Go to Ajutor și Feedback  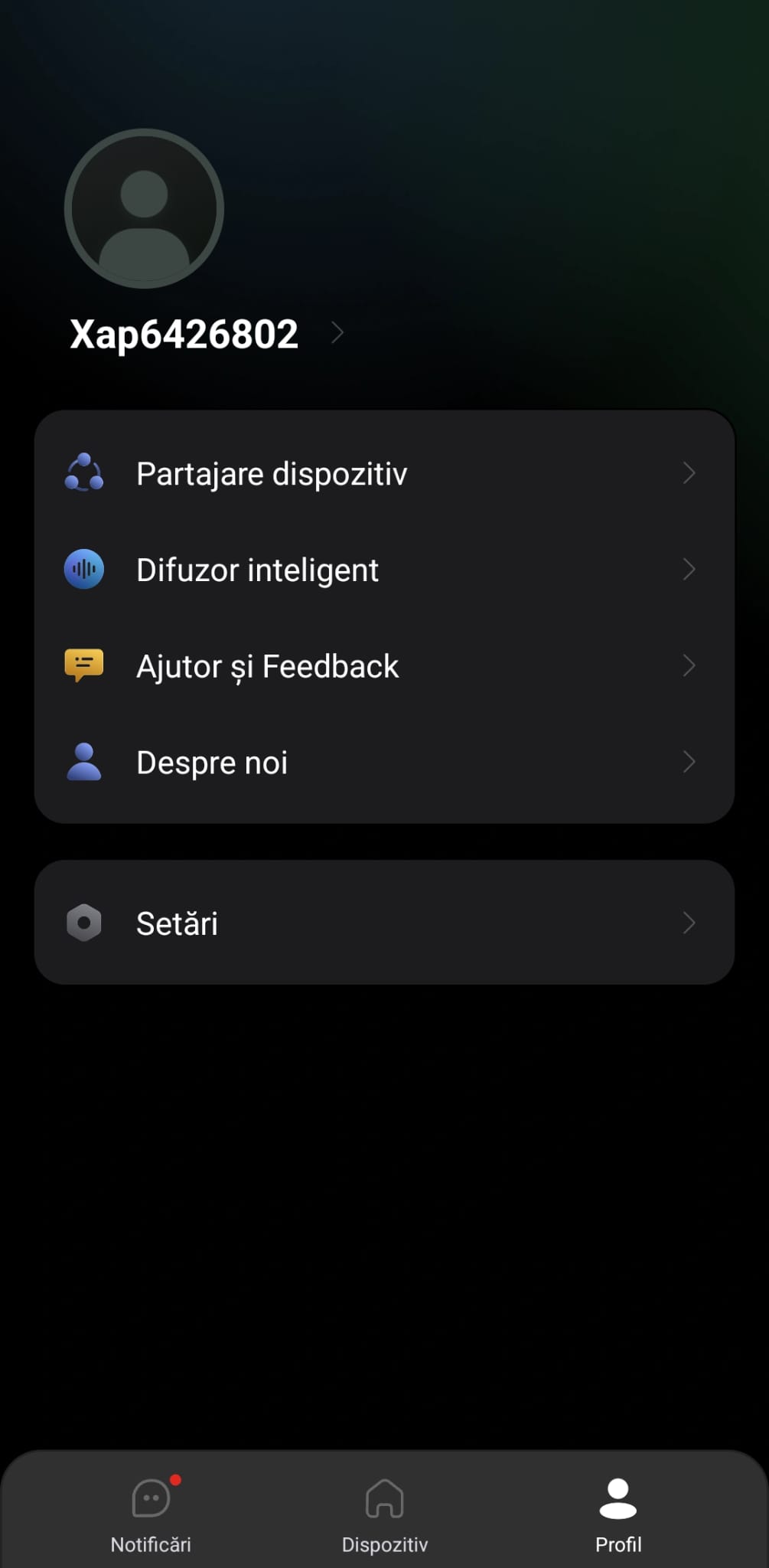click(x=384, y=666)
